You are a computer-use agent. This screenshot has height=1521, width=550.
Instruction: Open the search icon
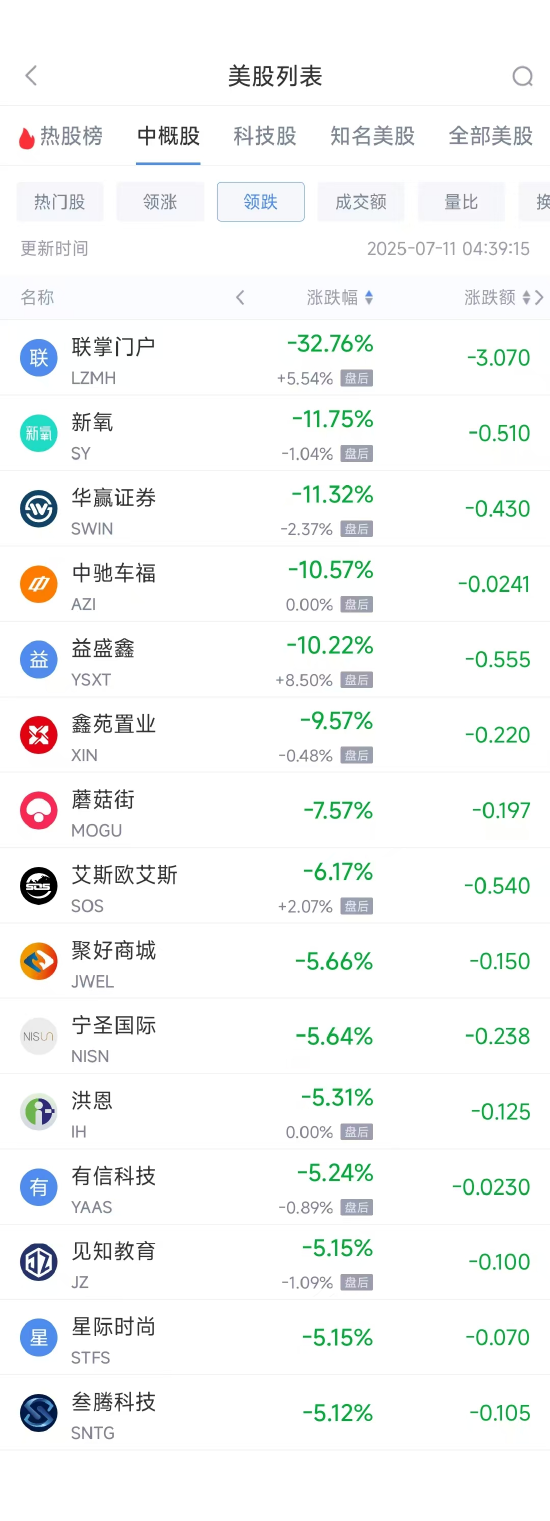point(522,77)
